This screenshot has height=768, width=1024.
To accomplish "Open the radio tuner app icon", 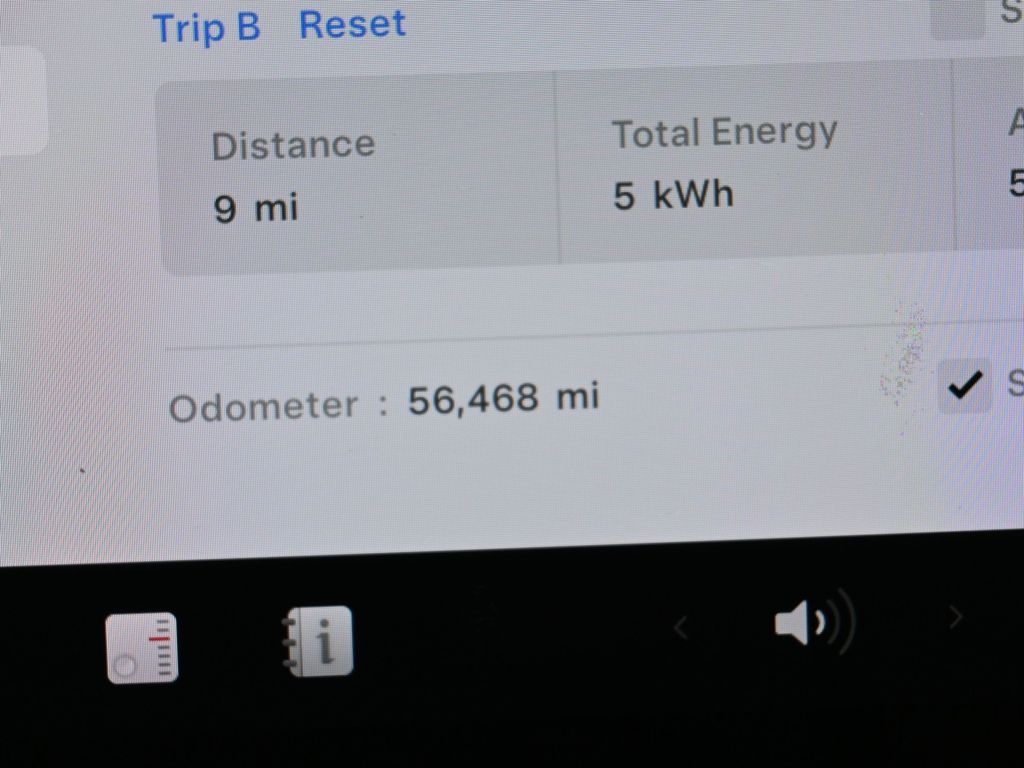I will click(142, 647).
